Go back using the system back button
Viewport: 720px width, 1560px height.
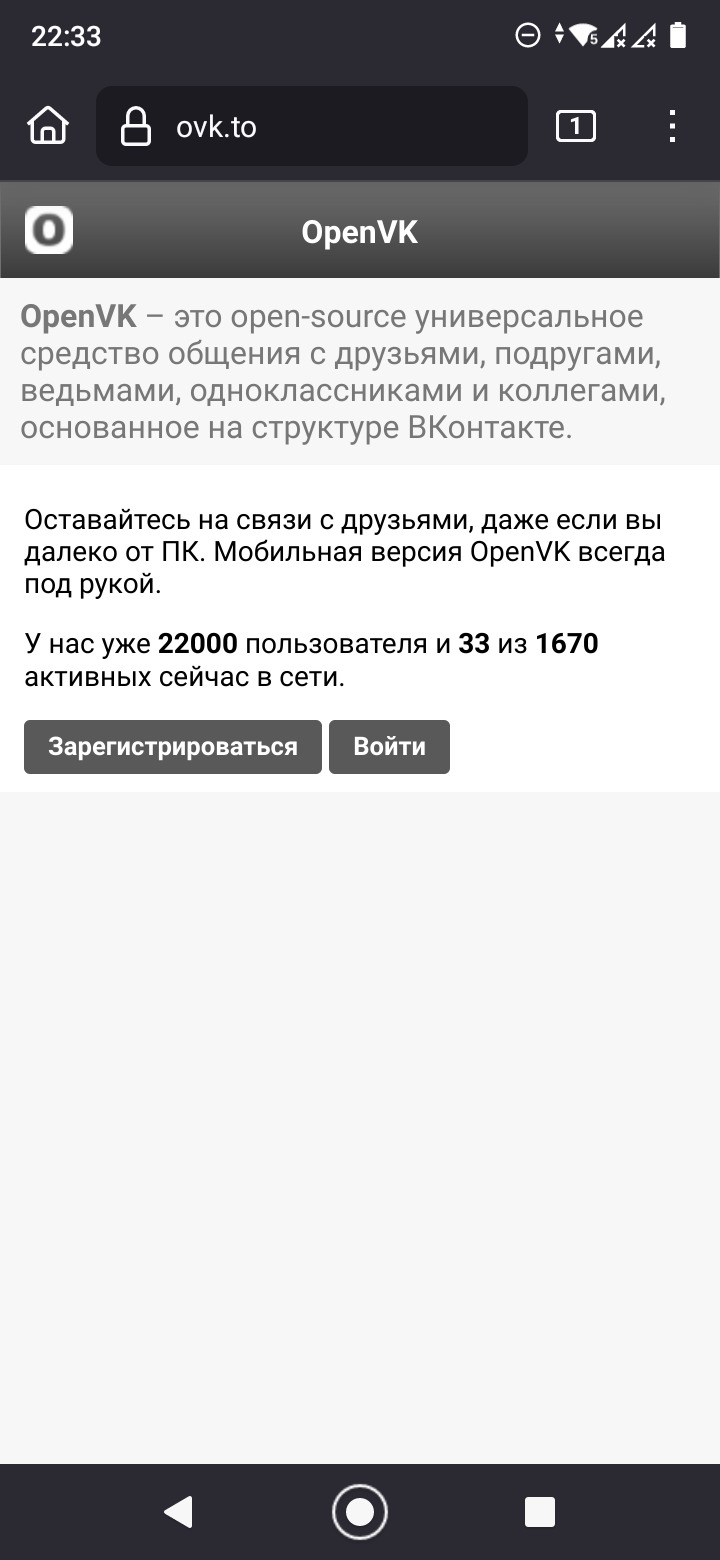tap(179, 1511)
